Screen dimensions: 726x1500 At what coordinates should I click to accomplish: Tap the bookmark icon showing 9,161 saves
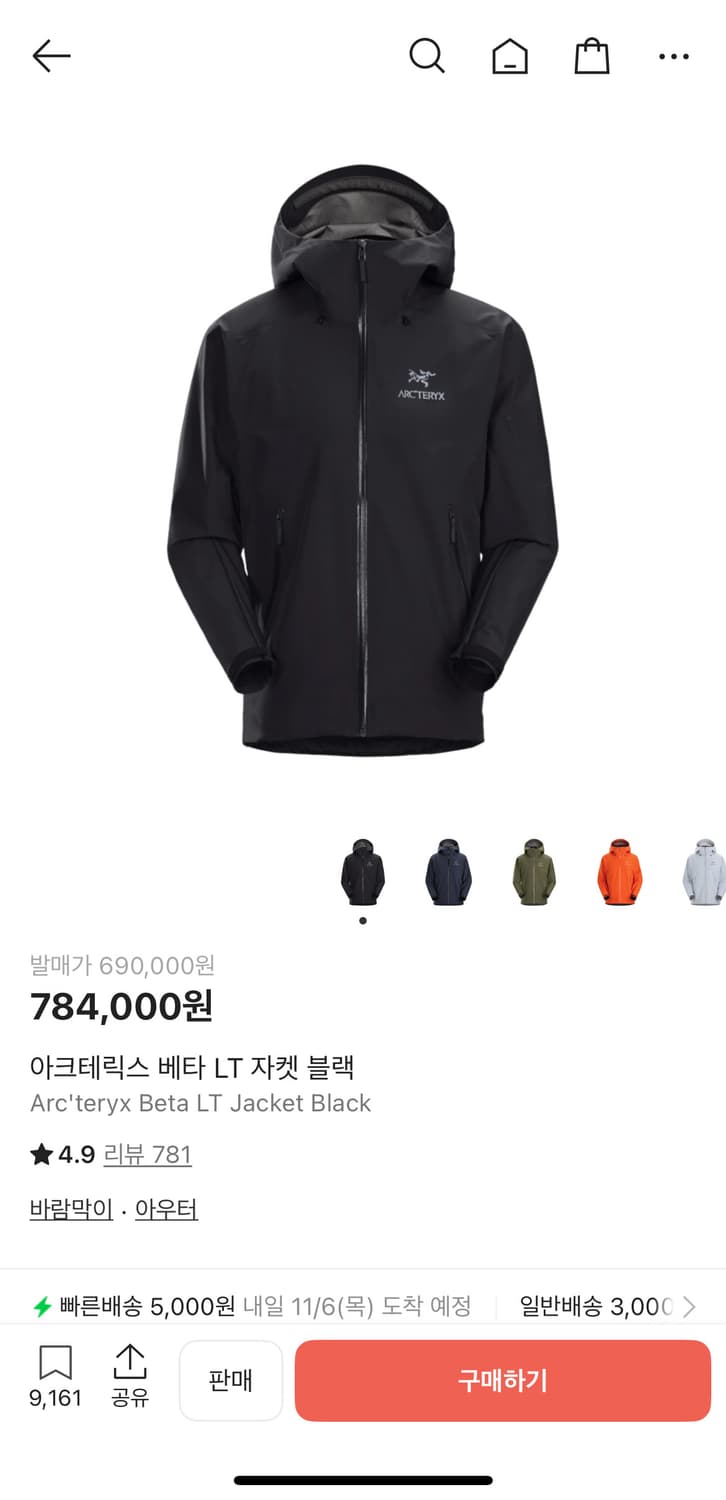(57, 1365)
